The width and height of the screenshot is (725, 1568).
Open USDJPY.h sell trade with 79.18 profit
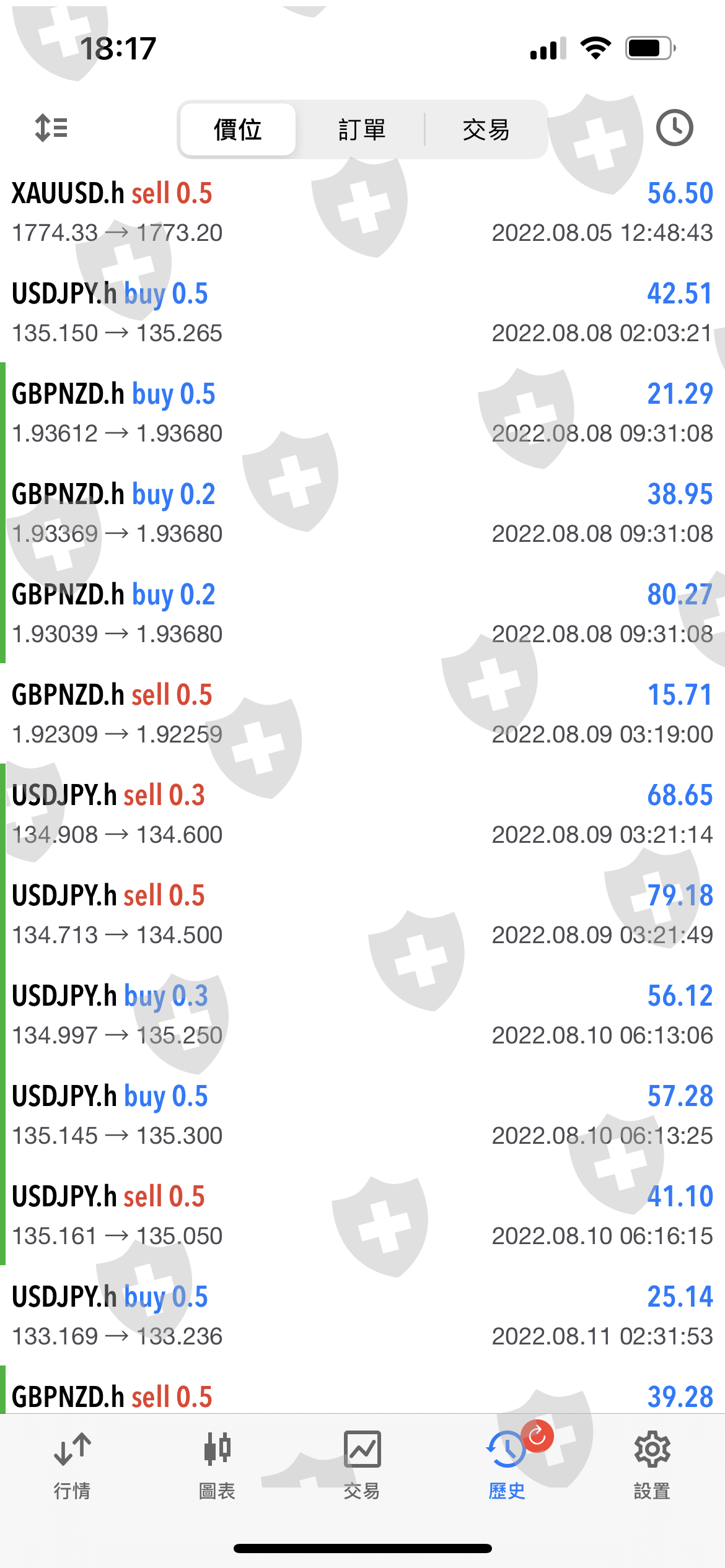coord(362,914)
